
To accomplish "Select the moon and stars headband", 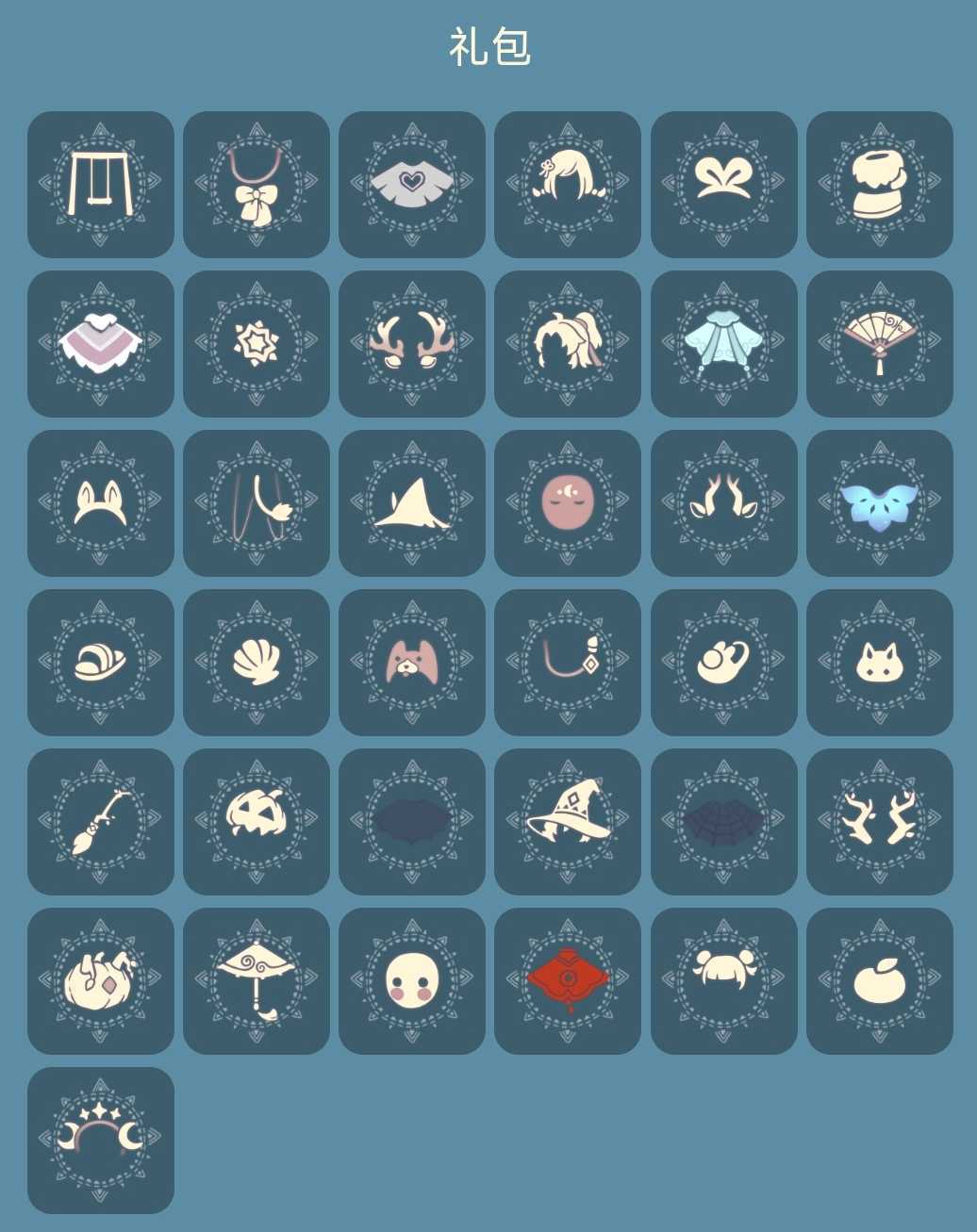I will point(101,1140).
